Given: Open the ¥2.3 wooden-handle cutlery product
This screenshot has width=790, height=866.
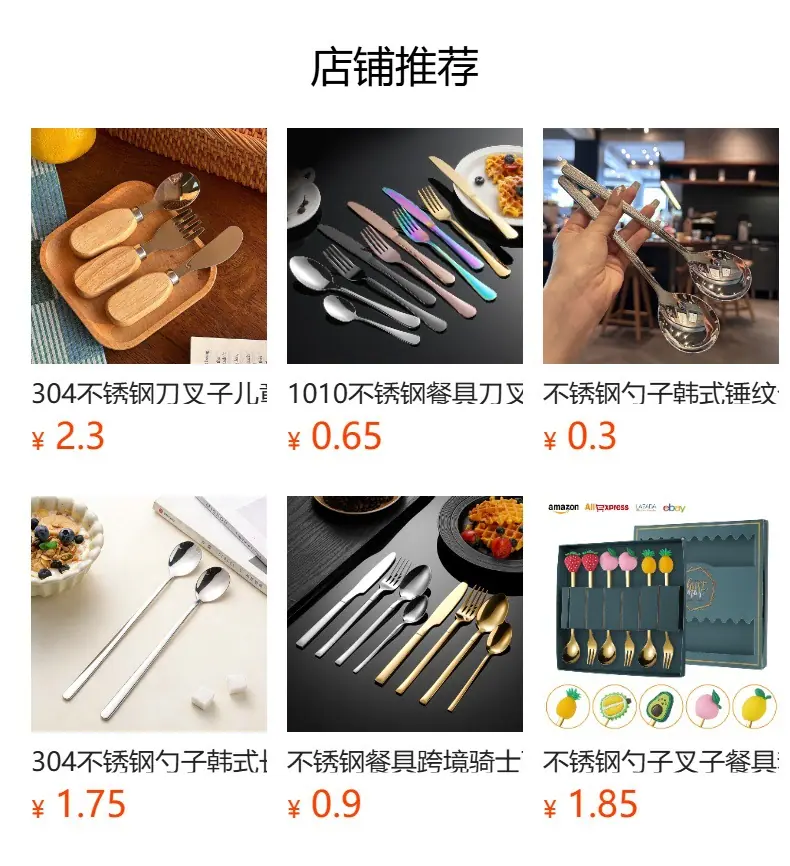Looking at the screenshot, I should pos(149,246).
